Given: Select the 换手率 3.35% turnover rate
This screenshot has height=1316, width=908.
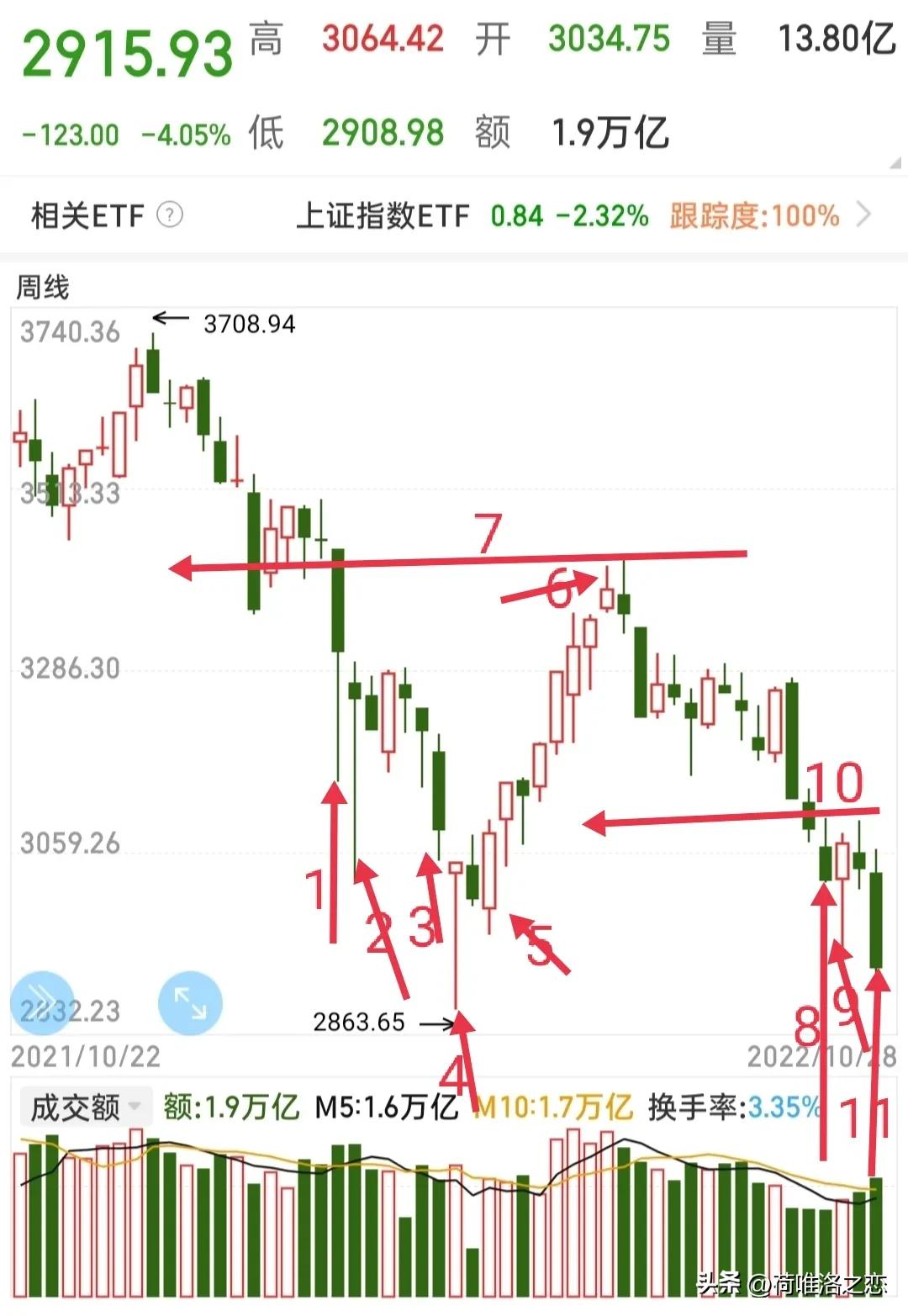Looking at the screenshot, I should click(x=733, y=1110).
